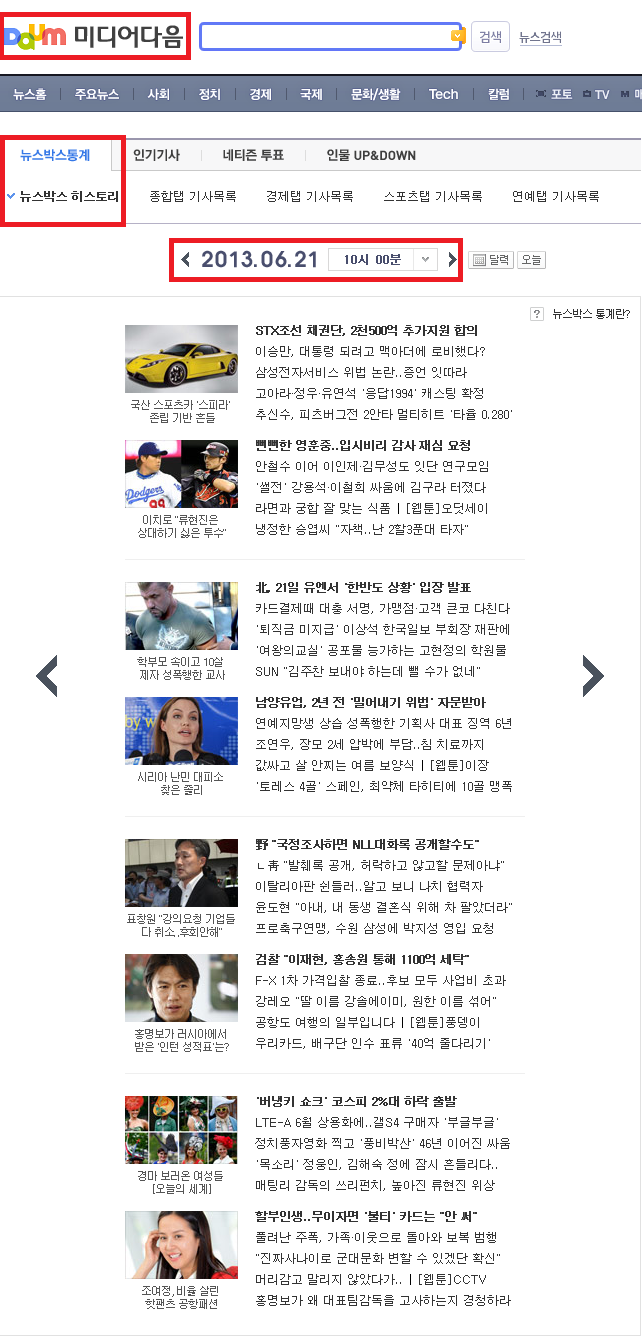Go to 뉴스홈 in the navigation bar
This screenshot has height=1339, width=642.
[x=30, y=94]
